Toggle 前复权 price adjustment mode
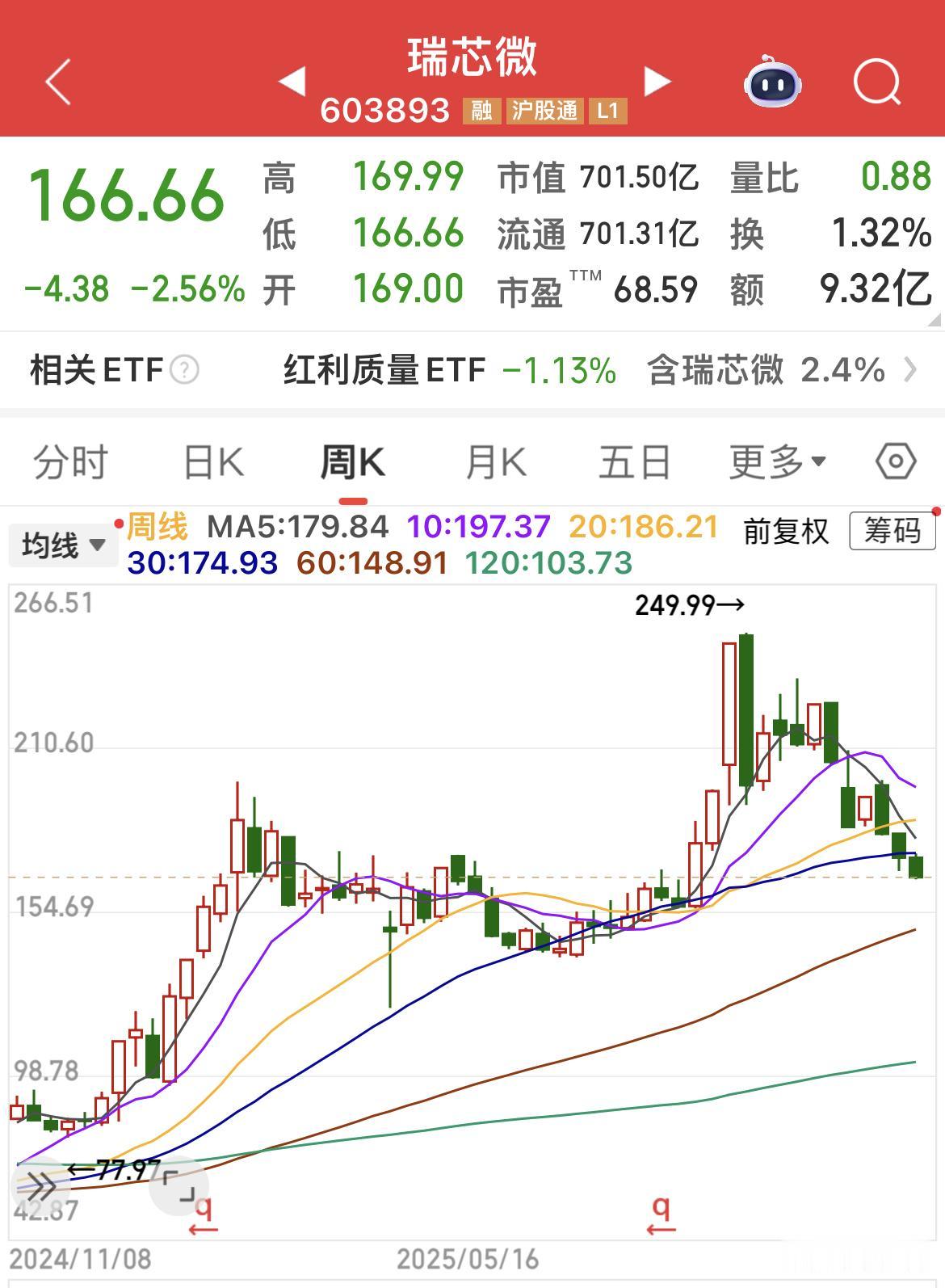 pyautogui.click(x=787, y=531)
